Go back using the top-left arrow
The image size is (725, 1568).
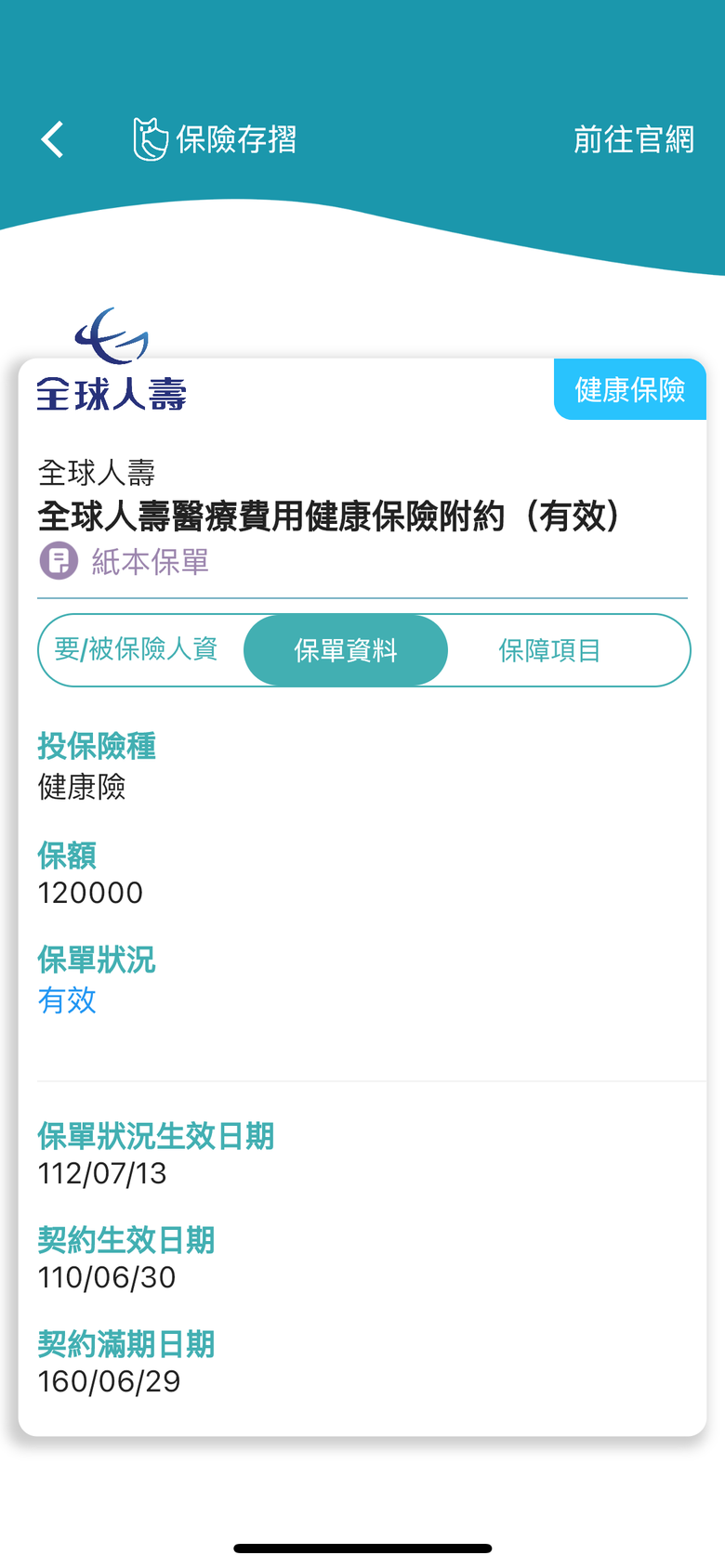point(53,139)
